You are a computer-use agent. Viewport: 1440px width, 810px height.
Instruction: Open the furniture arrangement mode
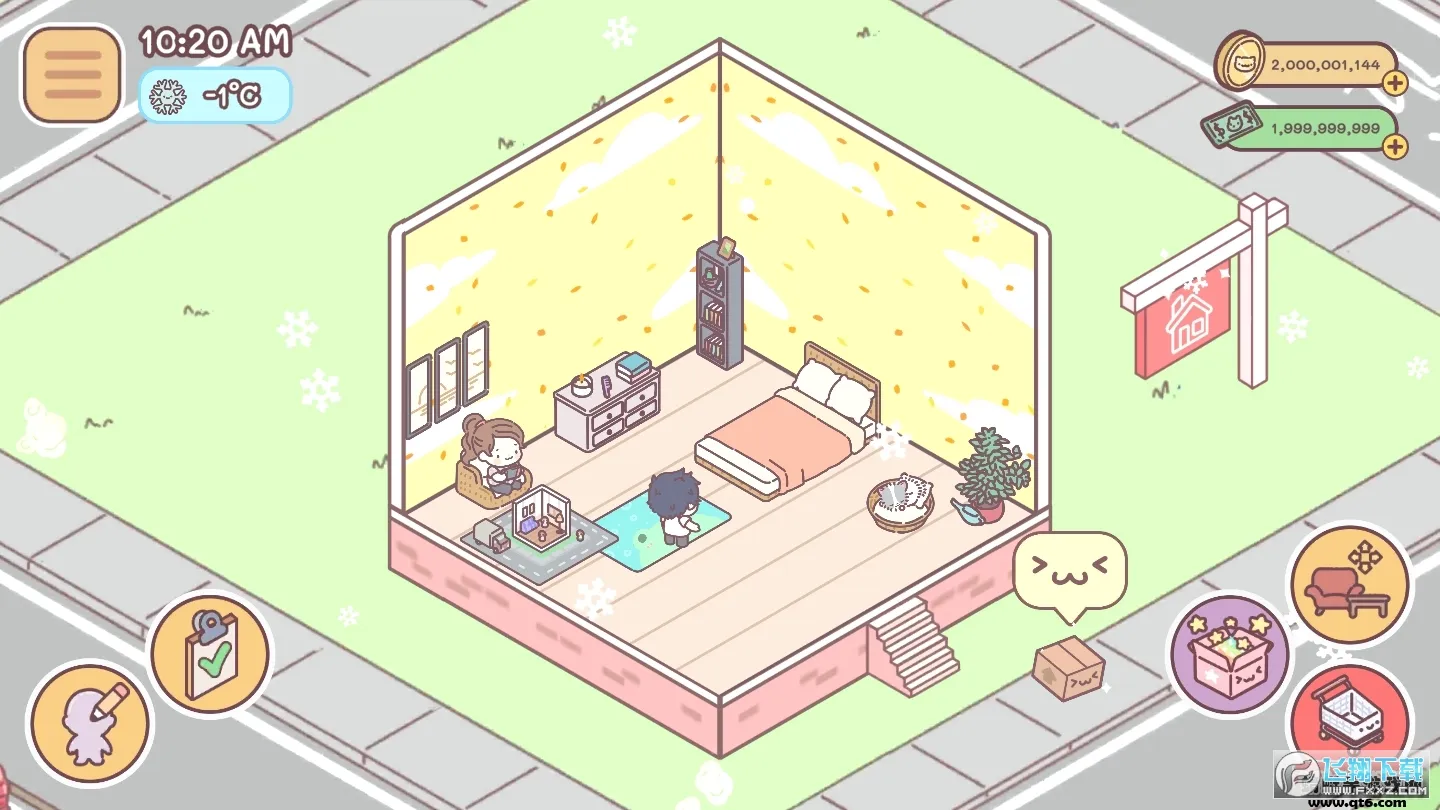coord(1349,583)
